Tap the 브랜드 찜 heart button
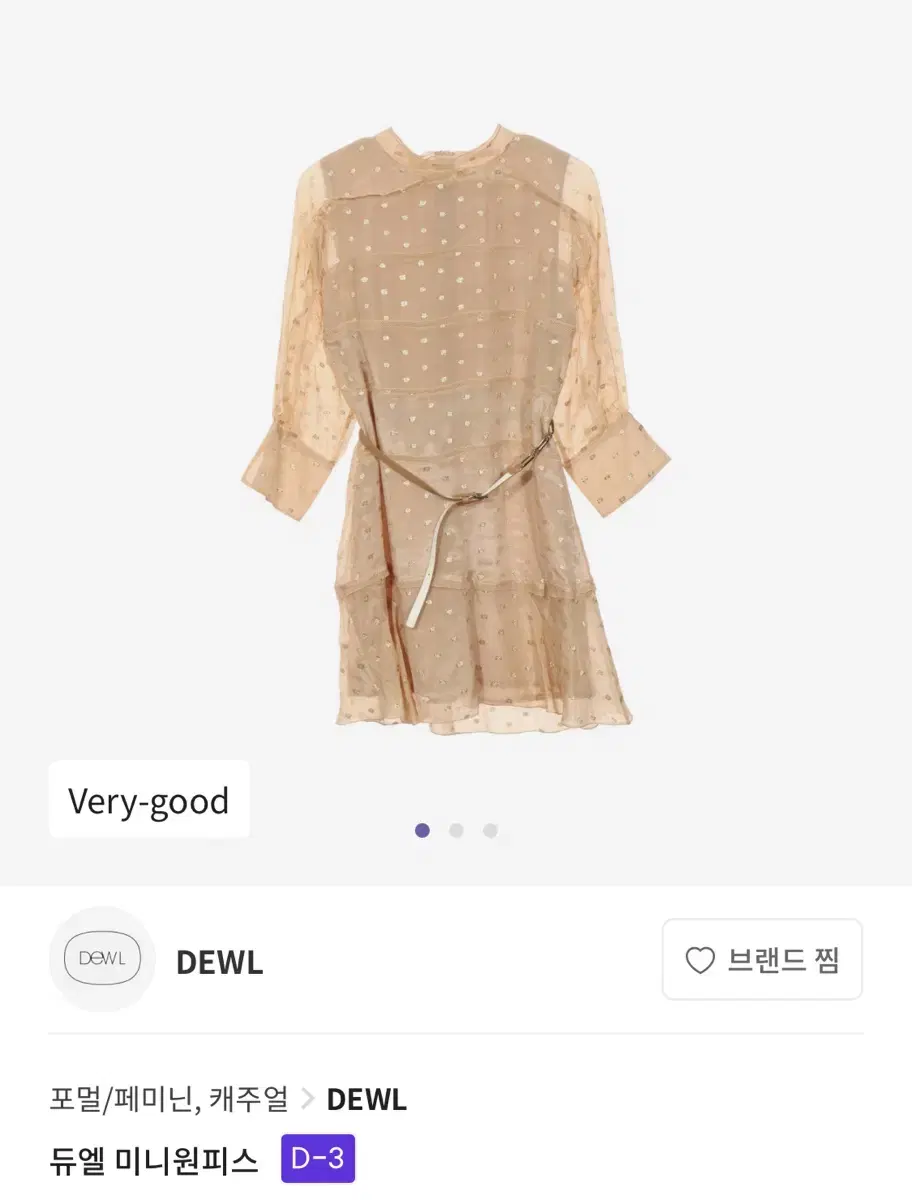The image size is (912, 1200). [762, 960]
